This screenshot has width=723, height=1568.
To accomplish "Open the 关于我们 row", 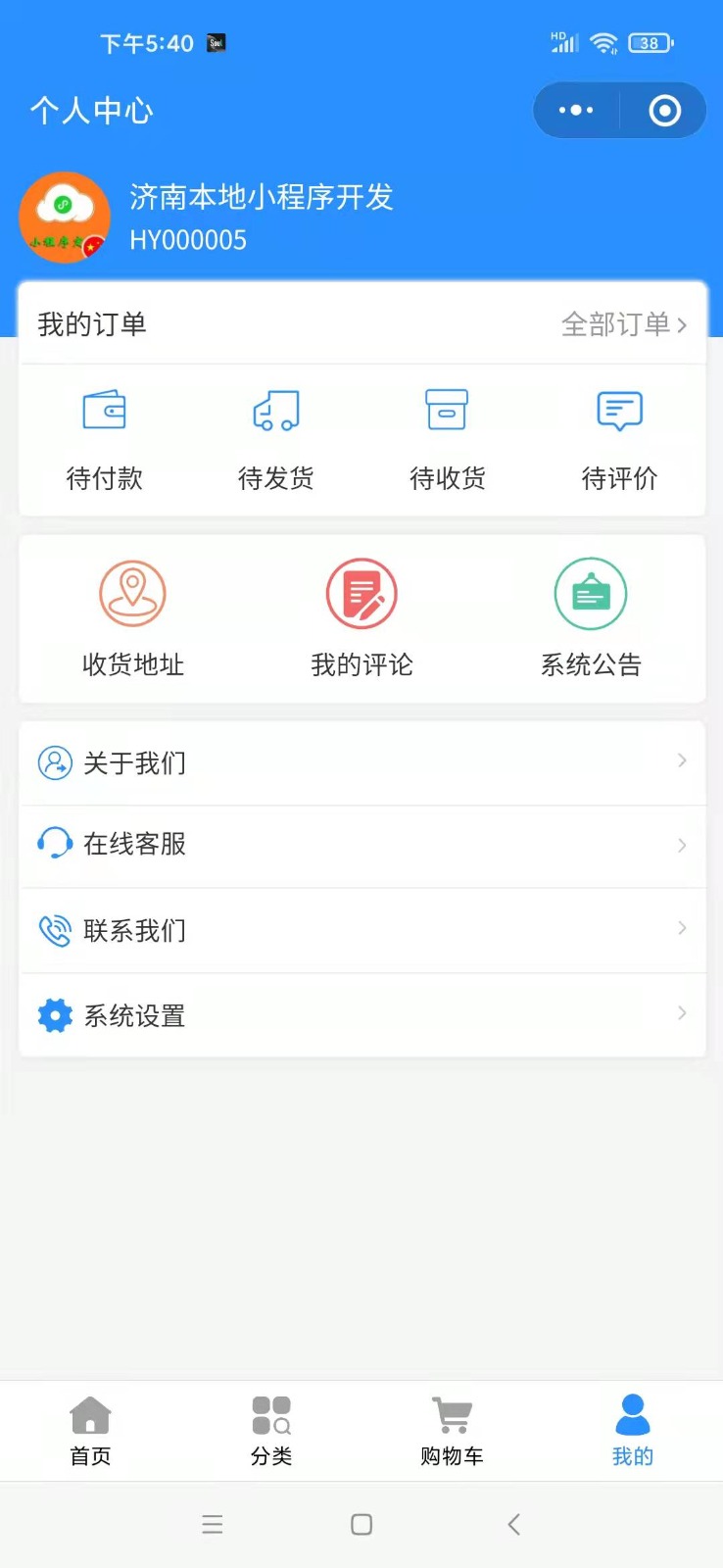I will pyautogui.click(x=362, y=762).
